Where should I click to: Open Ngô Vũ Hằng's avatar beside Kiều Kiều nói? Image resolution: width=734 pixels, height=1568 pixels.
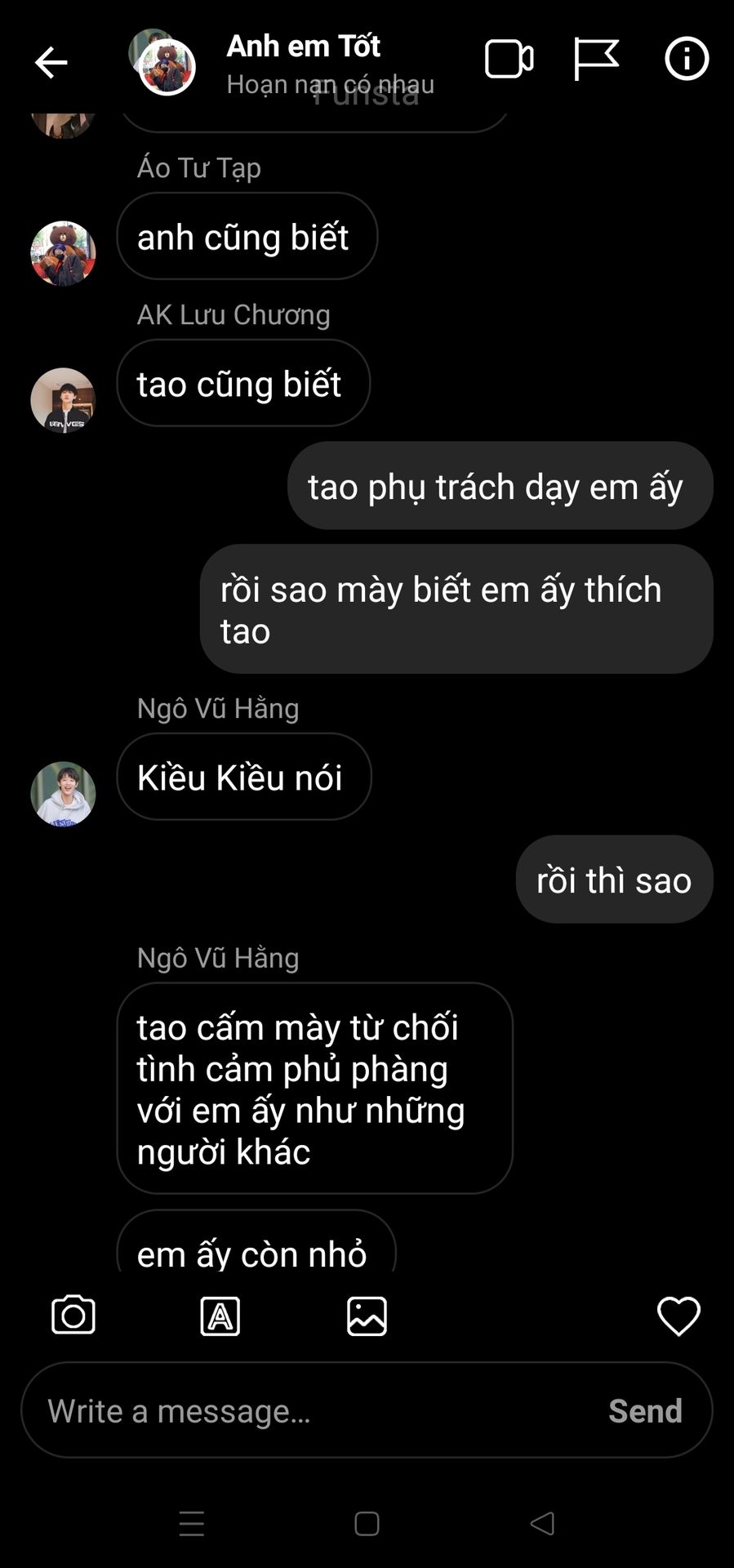coord(63,794)
